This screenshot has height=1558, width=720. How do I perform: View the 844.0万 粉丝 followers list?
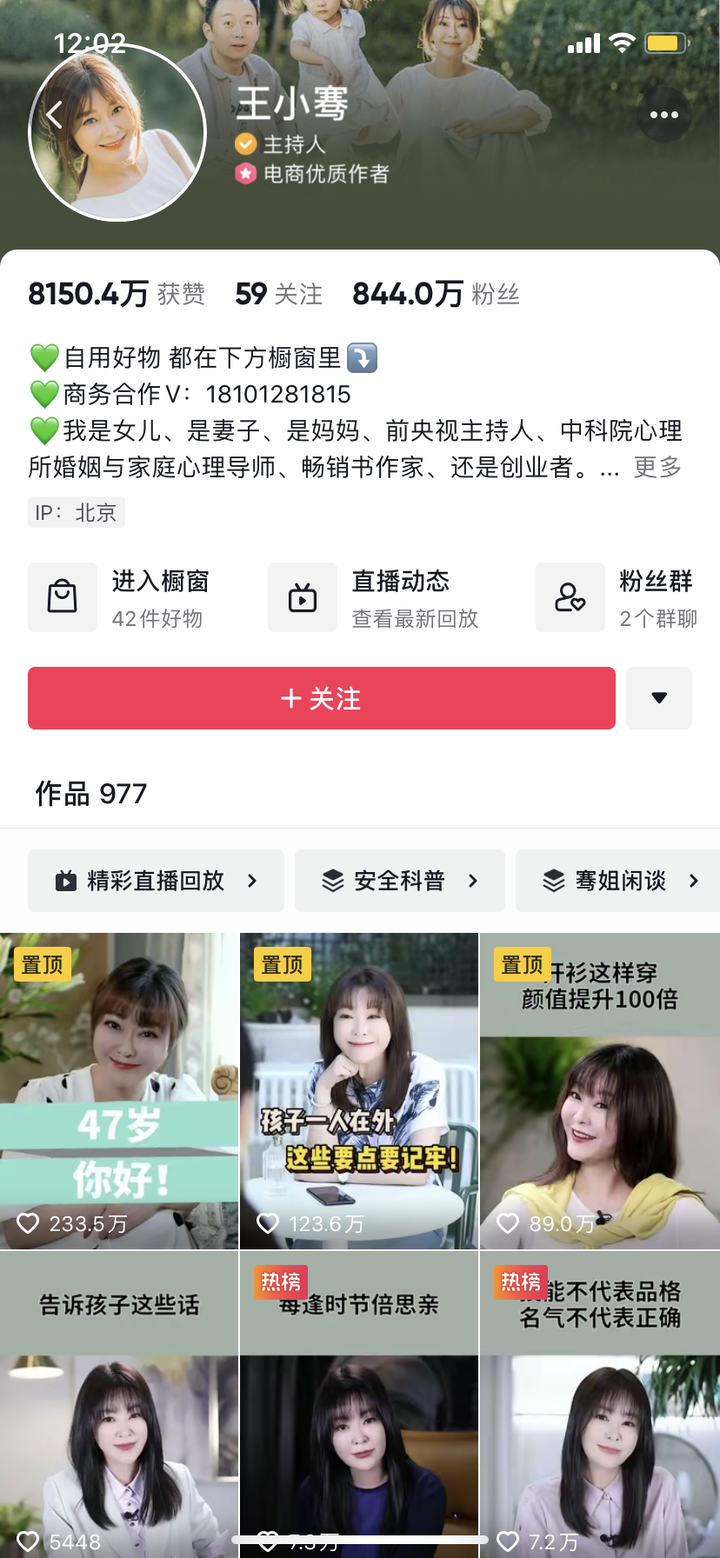436,294
